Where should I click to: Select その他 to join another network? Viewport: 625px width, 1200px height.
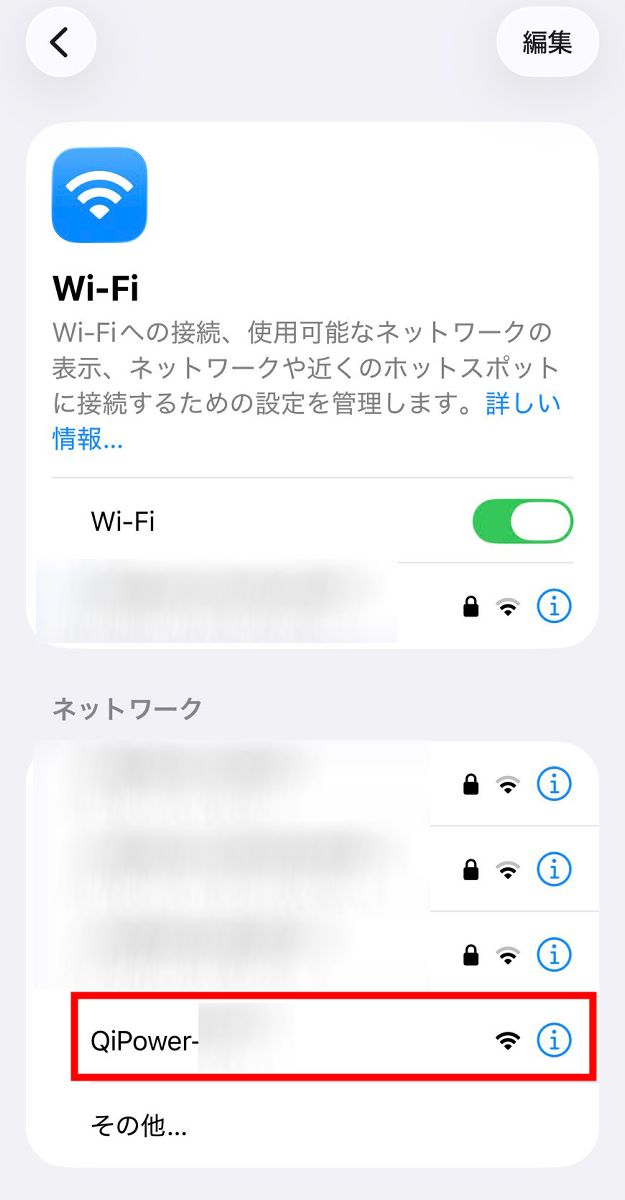138,1126
